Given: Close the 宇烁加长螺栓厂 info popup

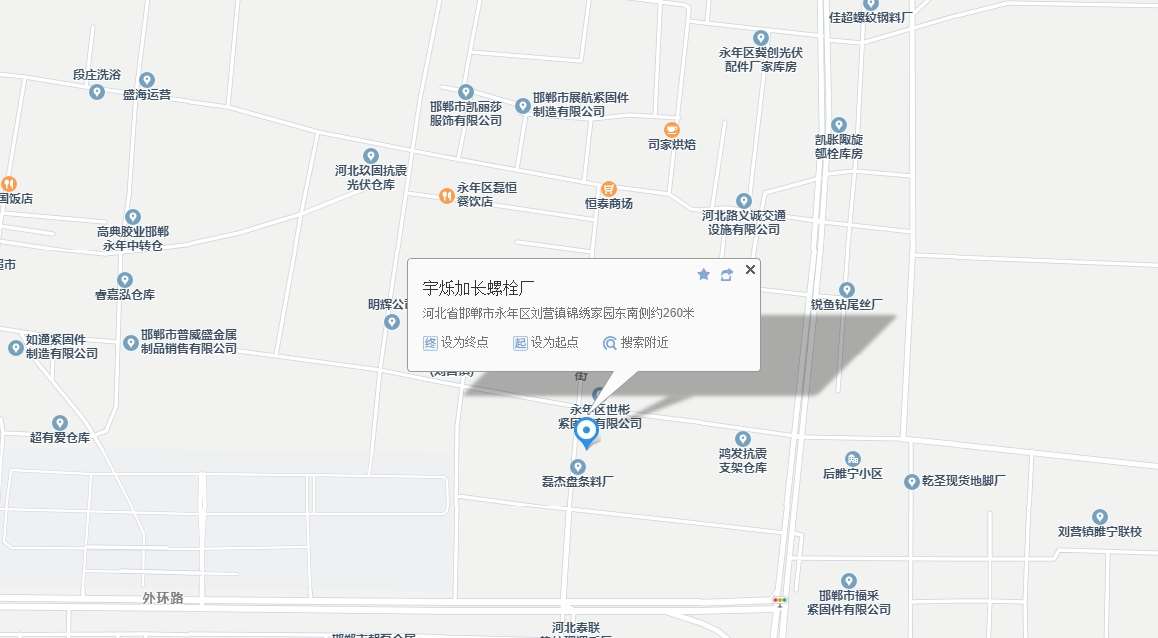Looking at the screenshot, I should (751, 269).
